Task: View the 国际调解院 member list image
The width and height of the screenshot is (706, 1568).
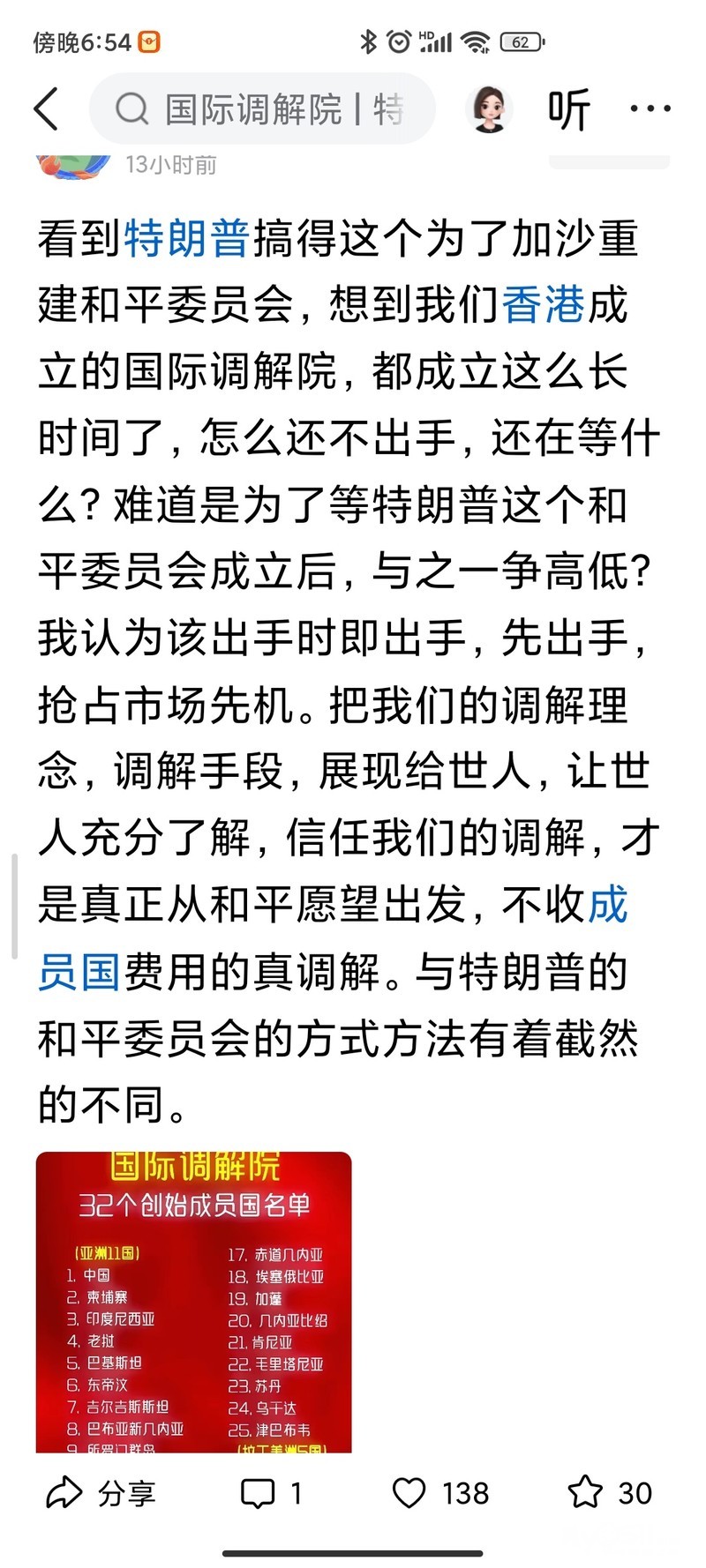Action: pyautogui.click(x=194, y=1302)
